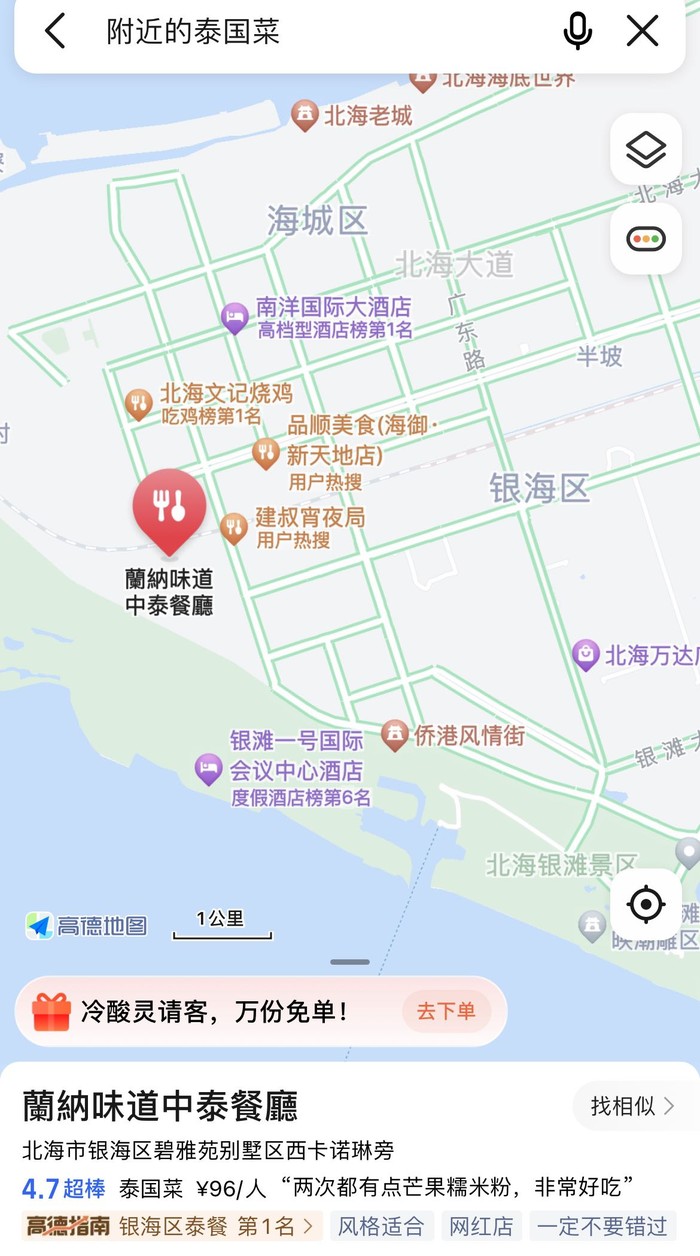Screen dimensions: 700x1256
Task: Edit the search query 附近的泰国菜
Action: coord(300,32)
